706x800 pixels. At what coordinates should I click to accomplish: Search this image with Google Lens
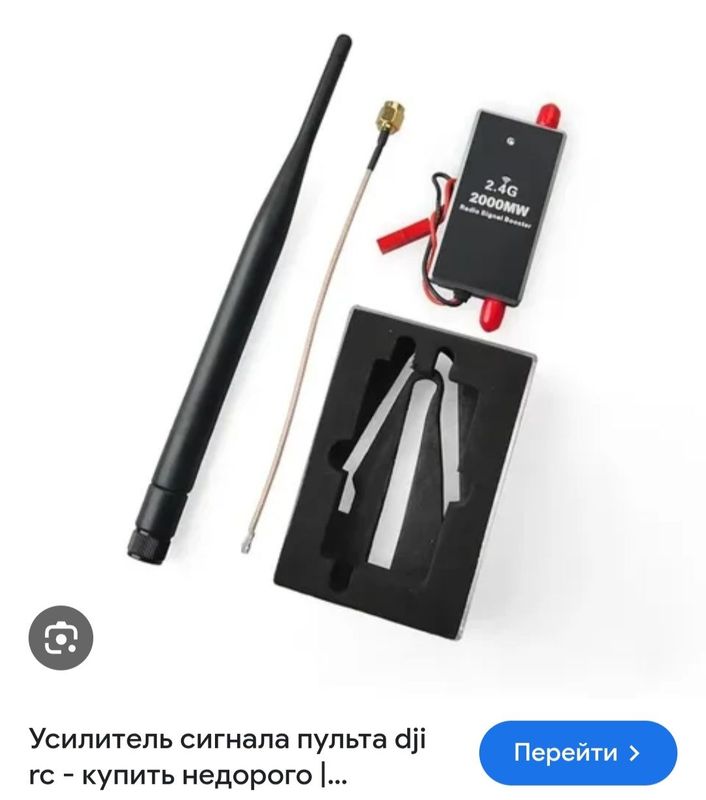pos(61,638)
